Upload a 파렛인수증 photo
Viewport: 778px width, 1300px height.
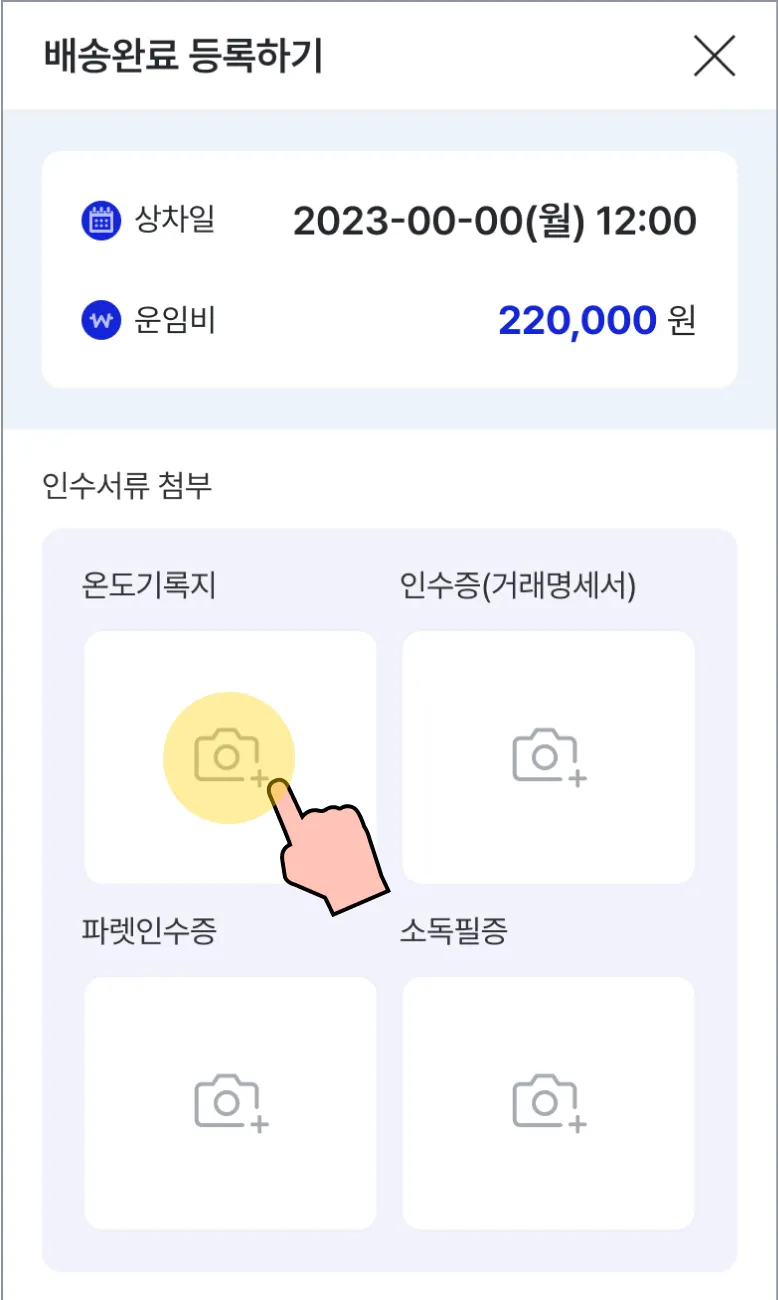click(230, 1102)
